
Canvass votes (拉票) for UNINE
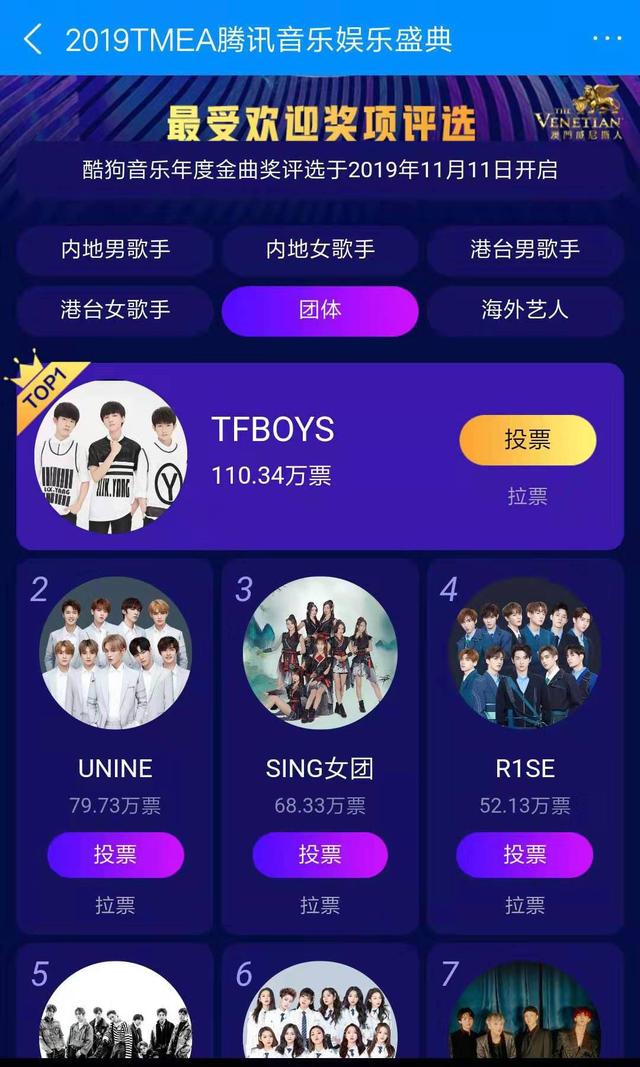115,906
